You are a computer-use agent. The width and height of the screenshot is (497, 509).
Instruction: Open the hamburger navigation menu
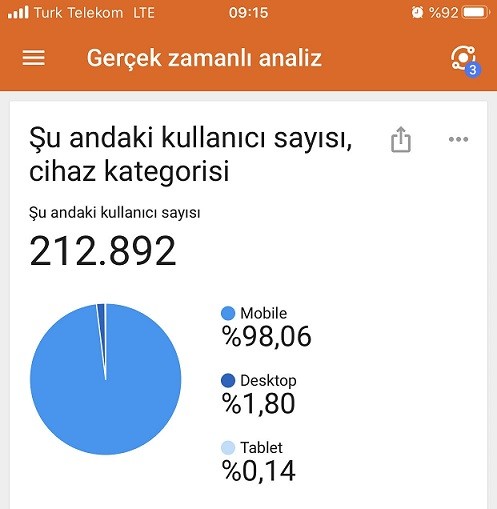(x=33, y=58)
